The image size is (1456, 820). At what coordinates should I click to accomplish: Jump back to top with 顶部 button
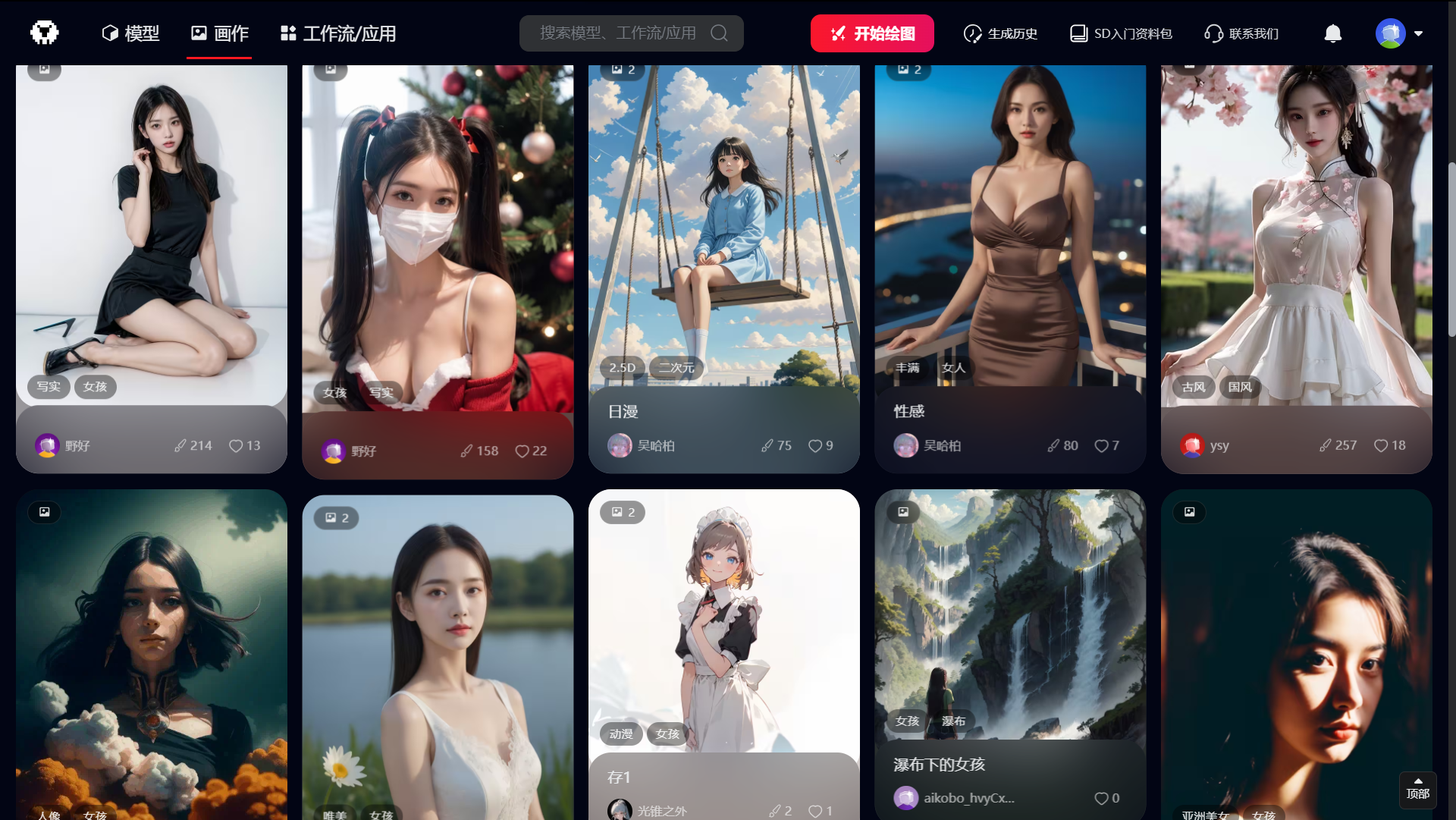point(1417,789)
